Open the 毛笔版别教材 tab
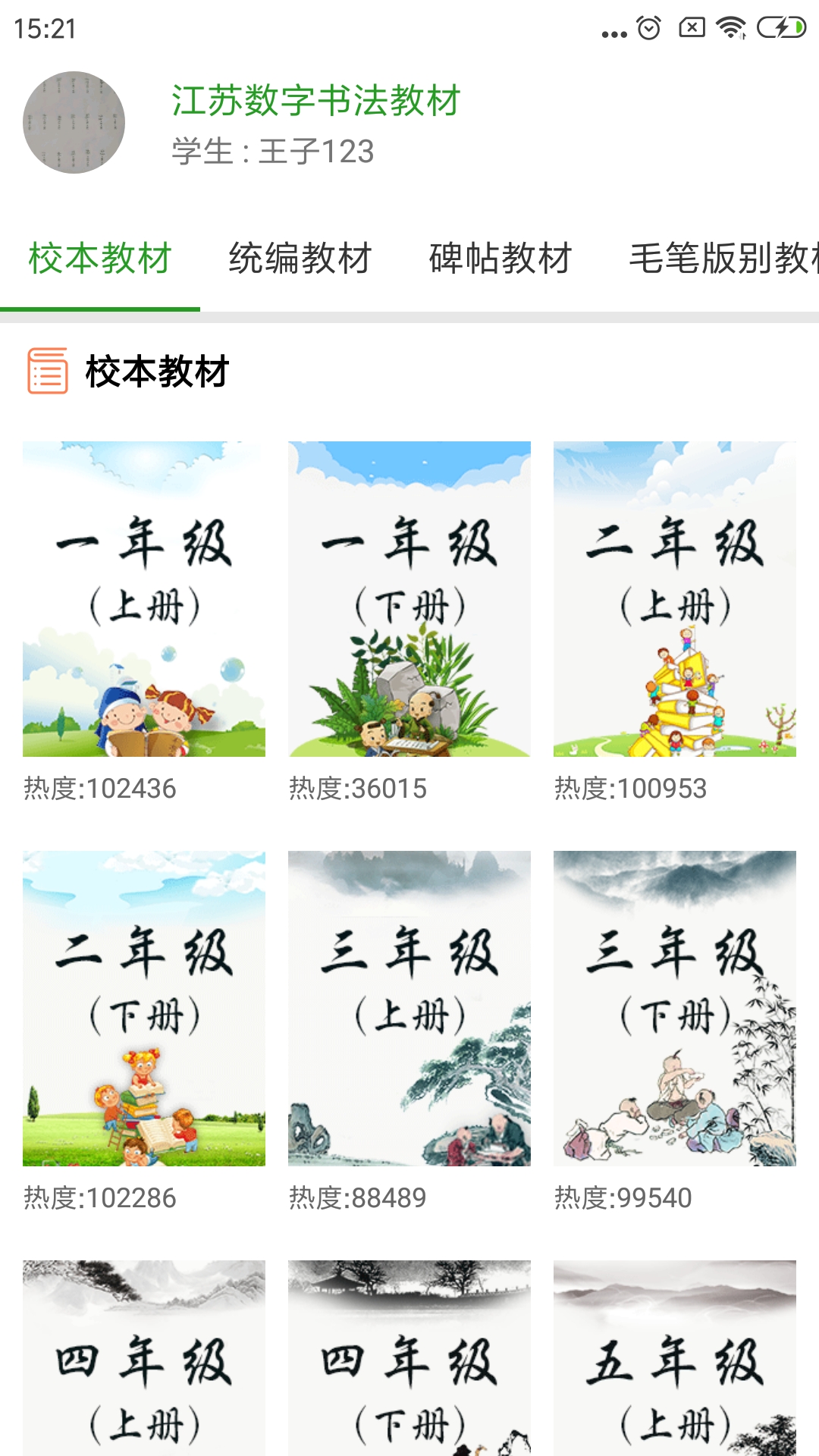Screen dimensions: 819x1456 [722, 259]
